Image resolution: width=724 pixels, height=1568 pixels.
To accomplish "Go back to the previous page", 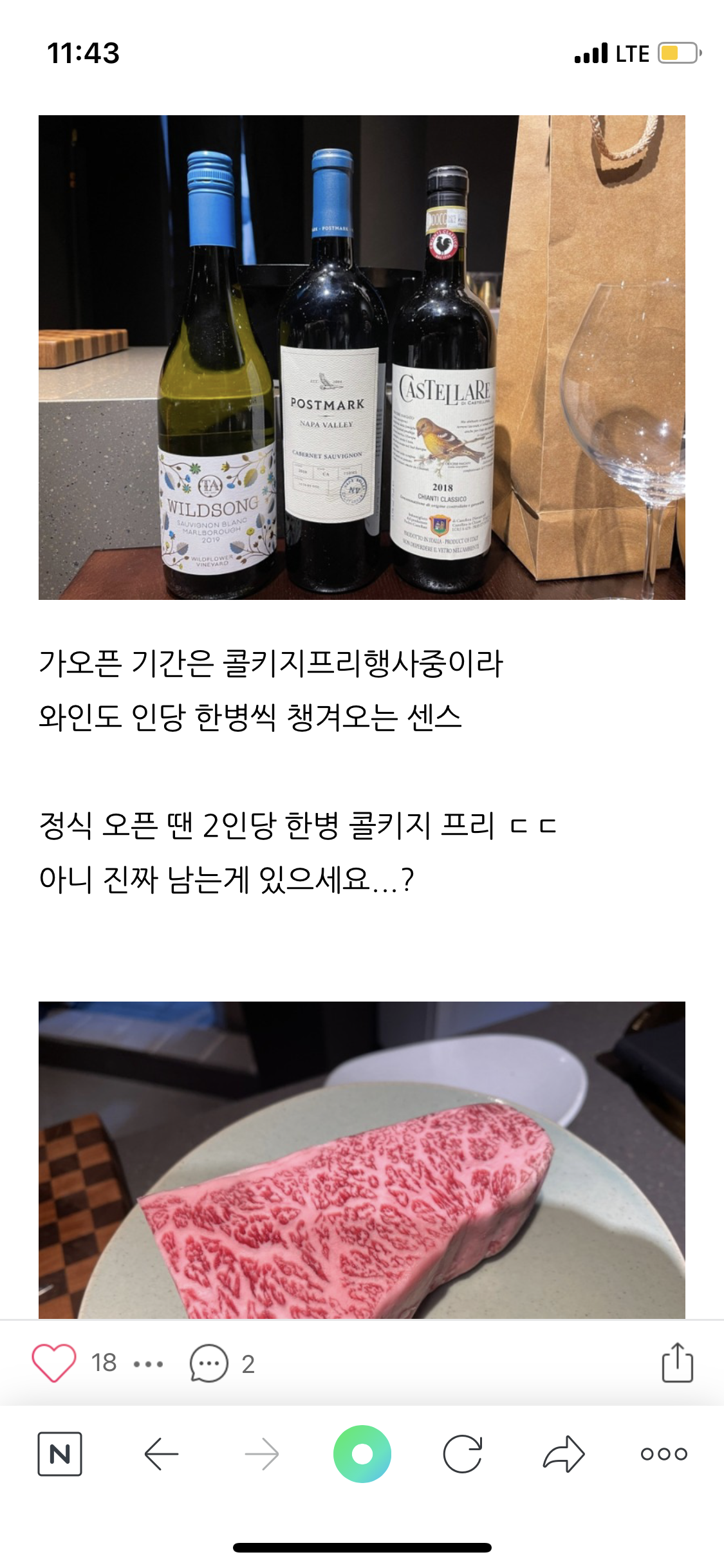I will pos(161,1454).
